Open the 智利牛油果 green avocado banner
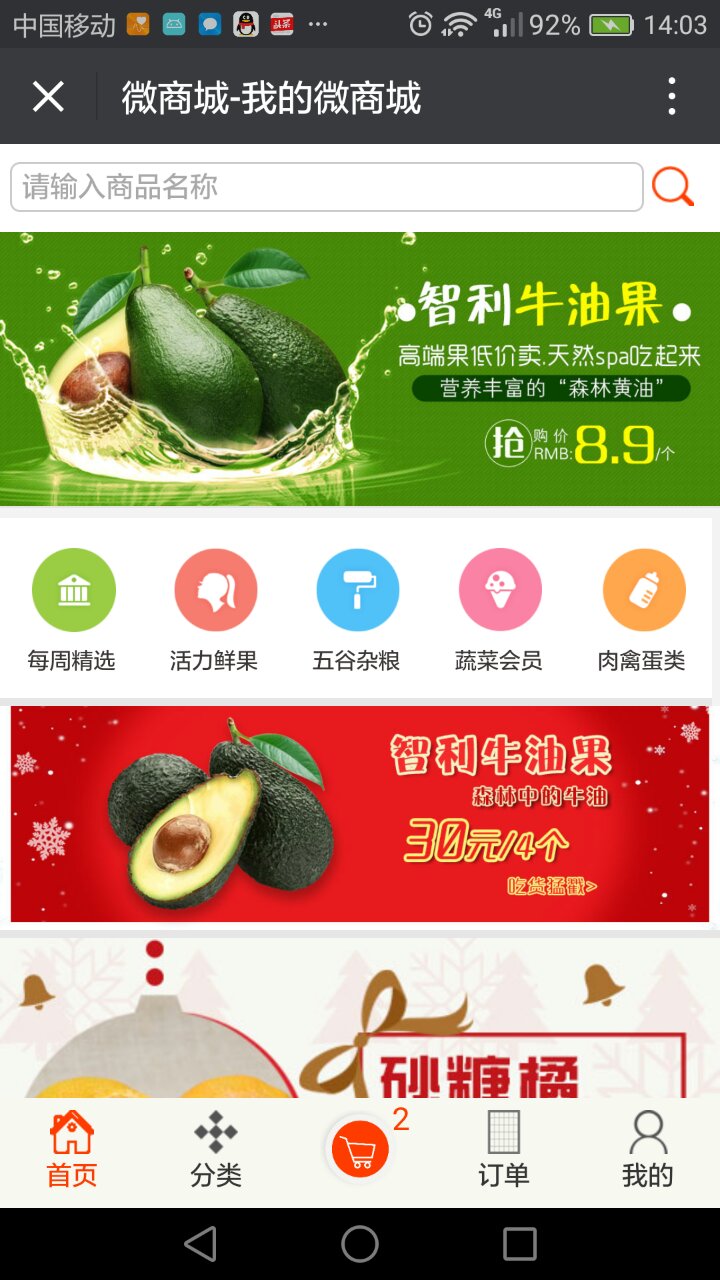The image size is (720, 1280). [x=360, y=367]
